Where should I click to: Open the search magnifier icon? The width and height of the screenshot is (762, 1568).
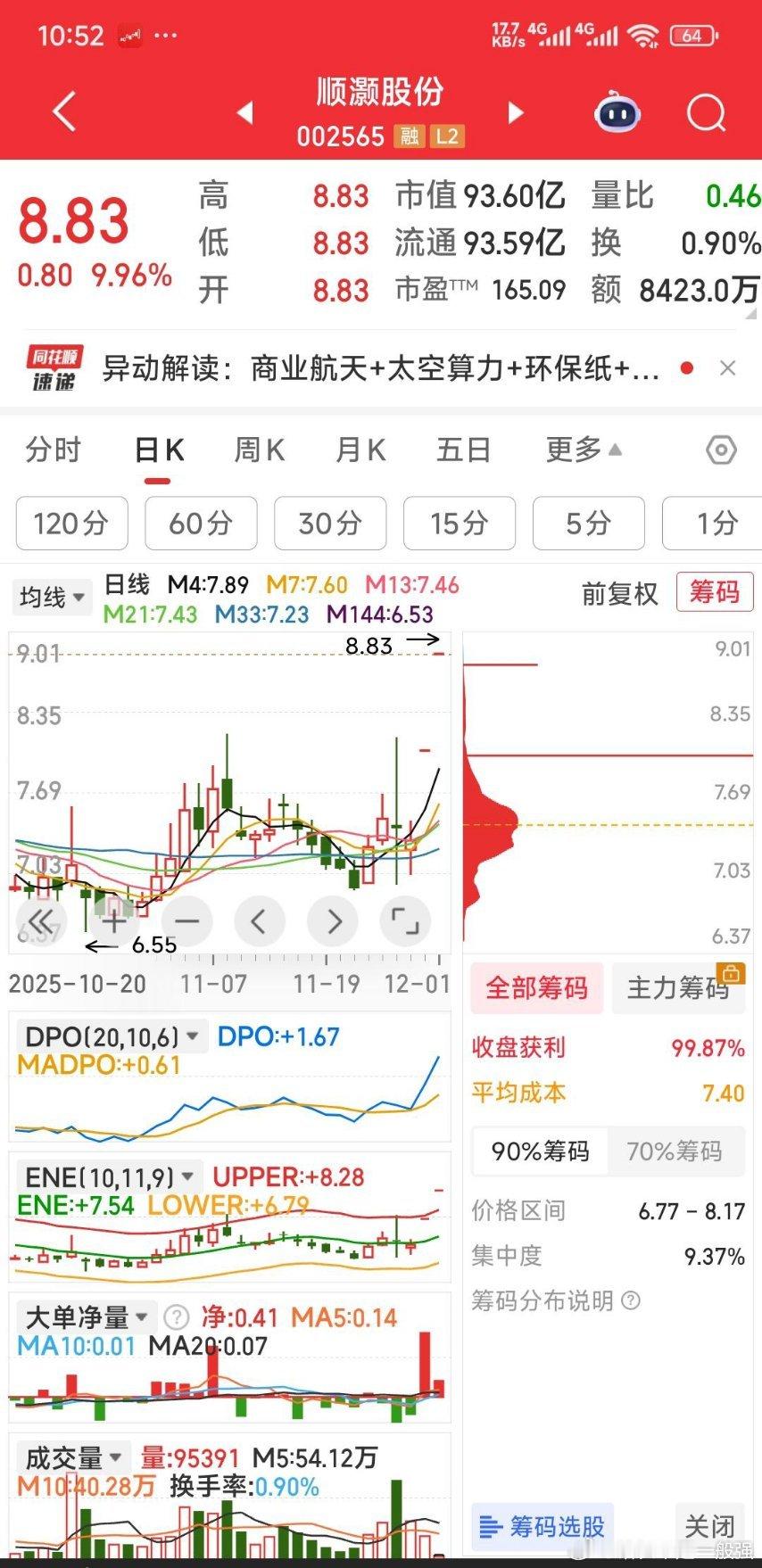coord(707,112)
